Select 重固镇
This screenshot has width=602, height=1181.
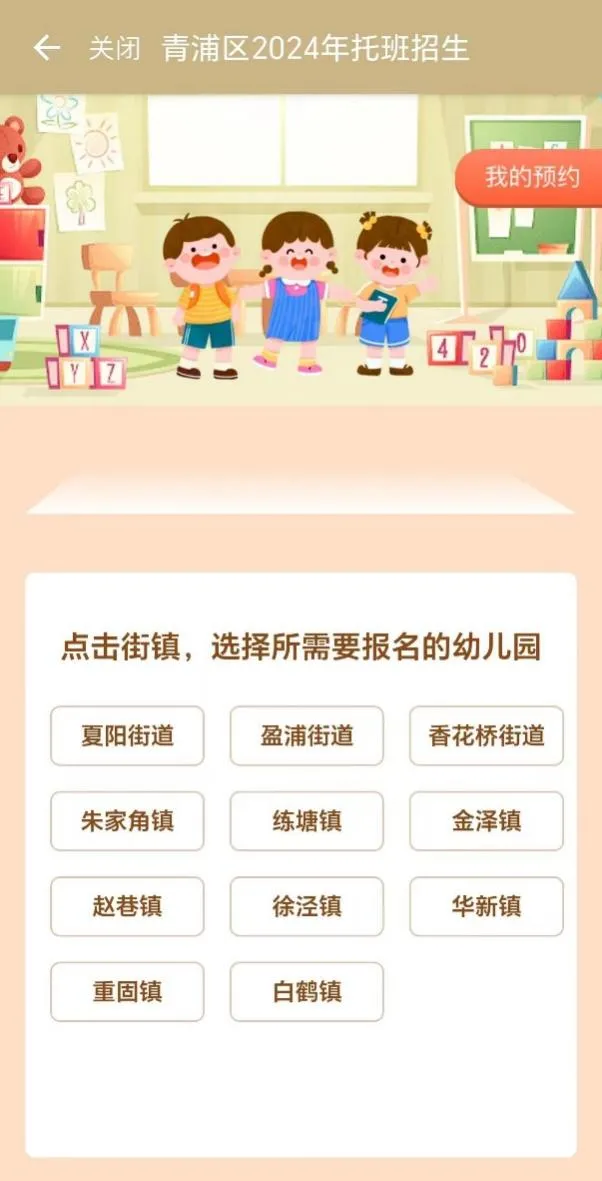[x=127, y=991]
